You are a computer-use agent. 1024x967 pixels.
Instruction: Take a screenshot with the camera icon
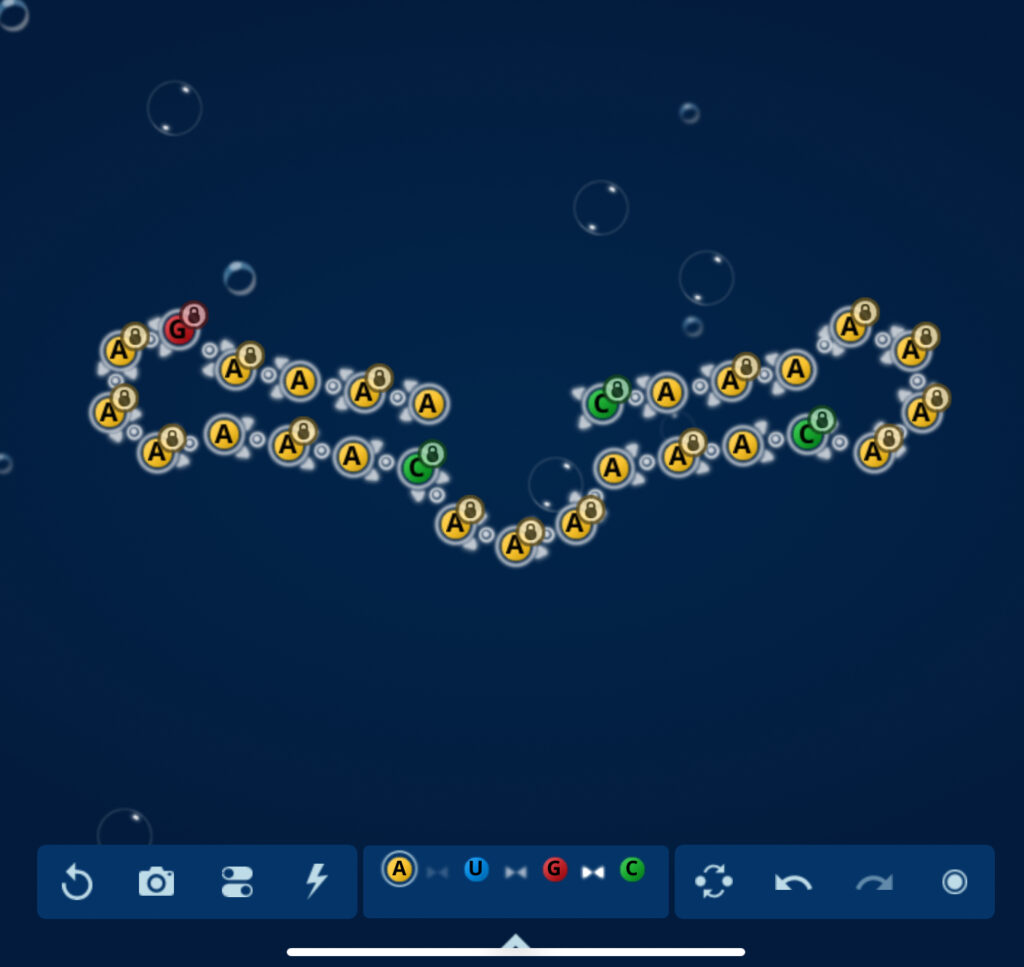click(x=156, y=882)
